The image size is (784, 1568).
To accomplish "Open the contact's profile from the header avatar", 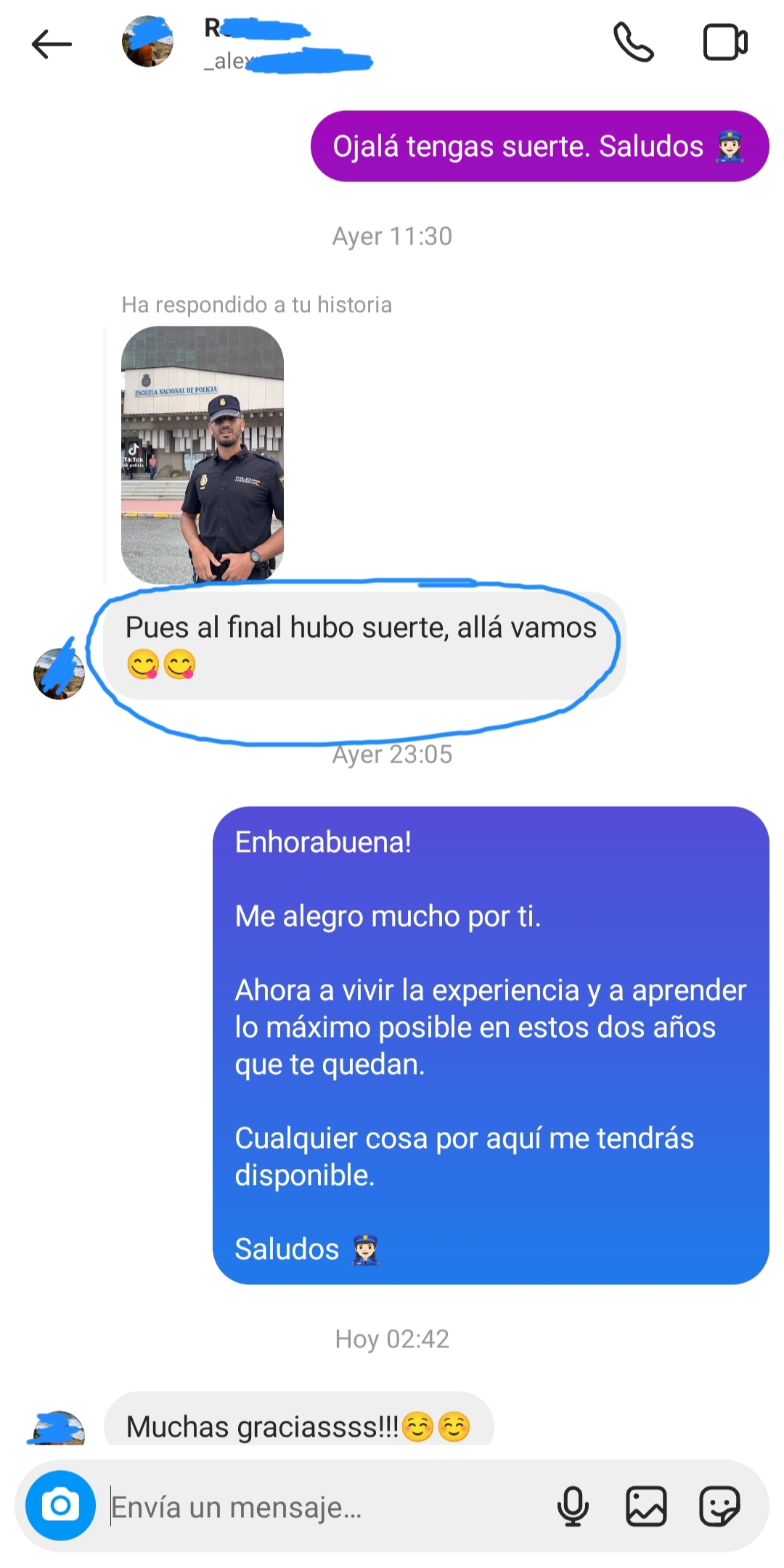I will (x=148, y=42).
